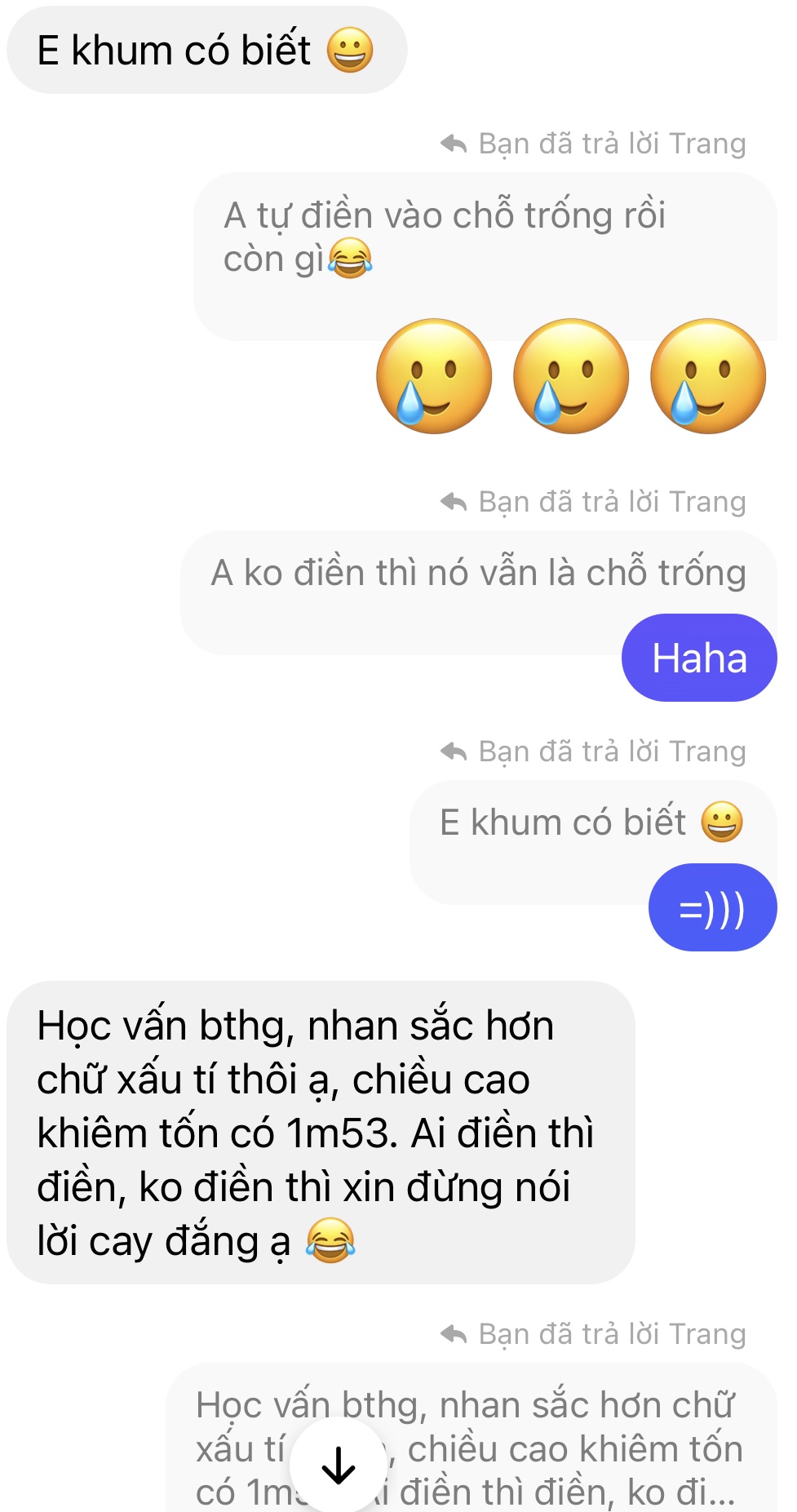Jump to quoted message 'A ko điền thì nó'

click(x=477, y=574)
